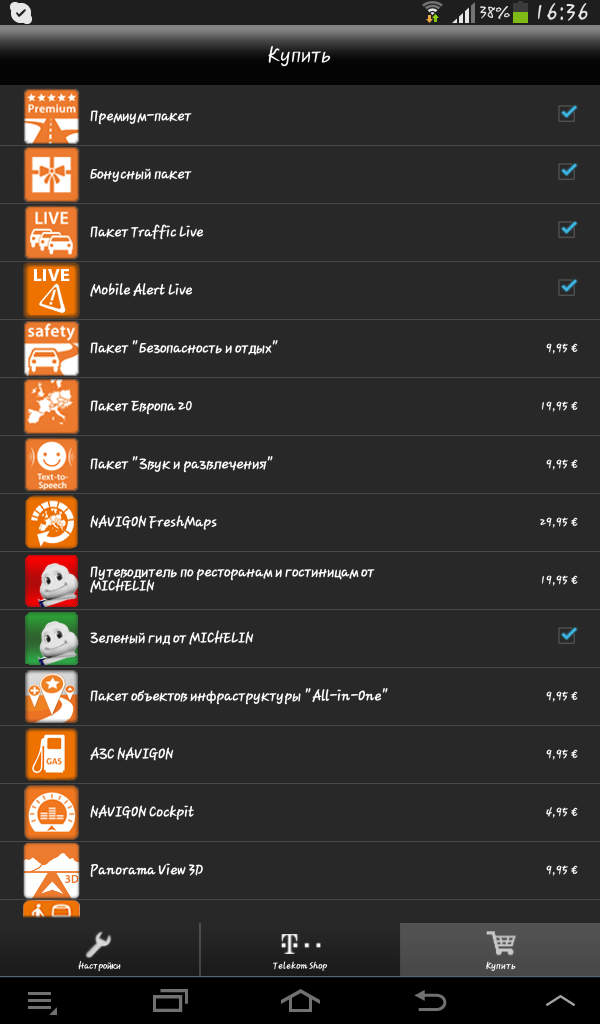Go back using the system back button
Viewport: 600px width, 1024px height.
(430, 1000)
